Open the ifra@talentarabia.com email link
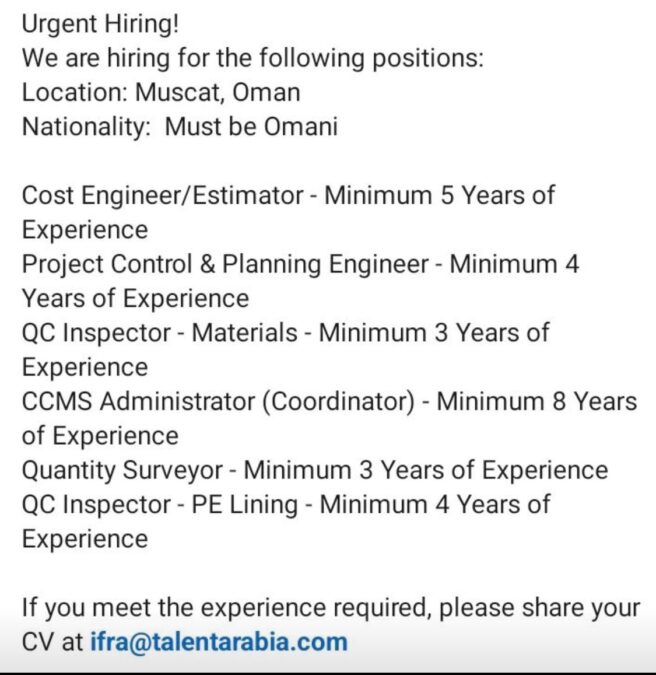 [x=218, y=642]
